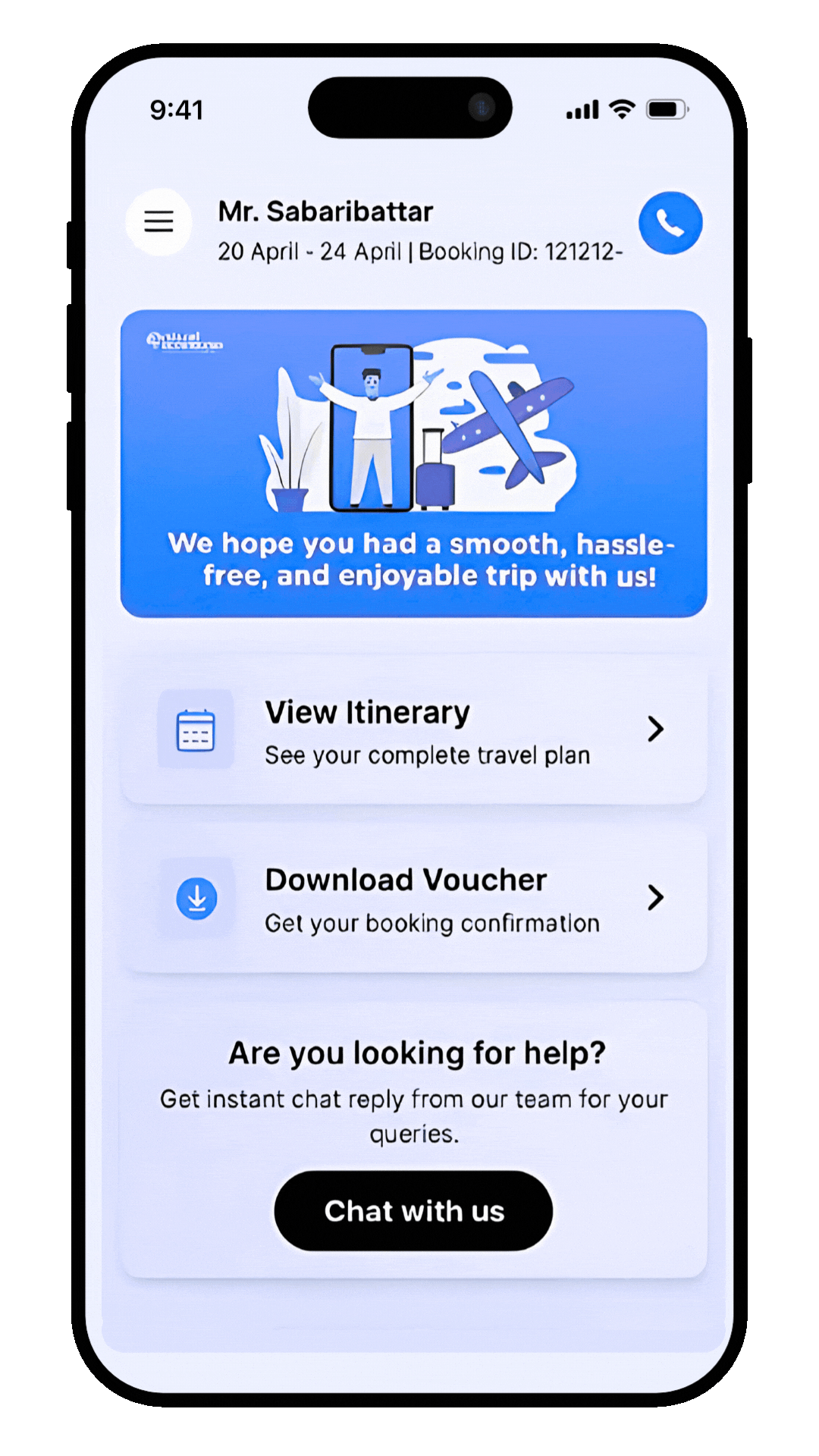Tap the blue phone call icon
Image resolution: width=819 pixels, height=1456 pixels.
pos(670,223)
